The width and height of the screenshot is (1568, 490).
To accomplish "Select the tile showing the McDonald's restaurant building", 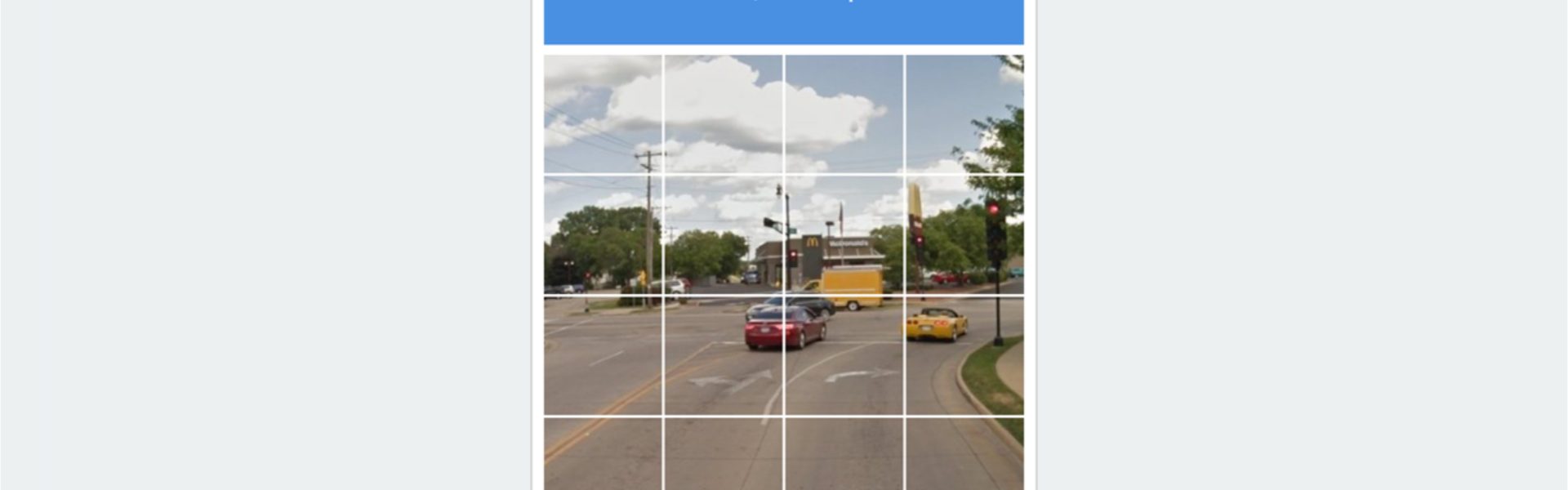I will point(844,235).
